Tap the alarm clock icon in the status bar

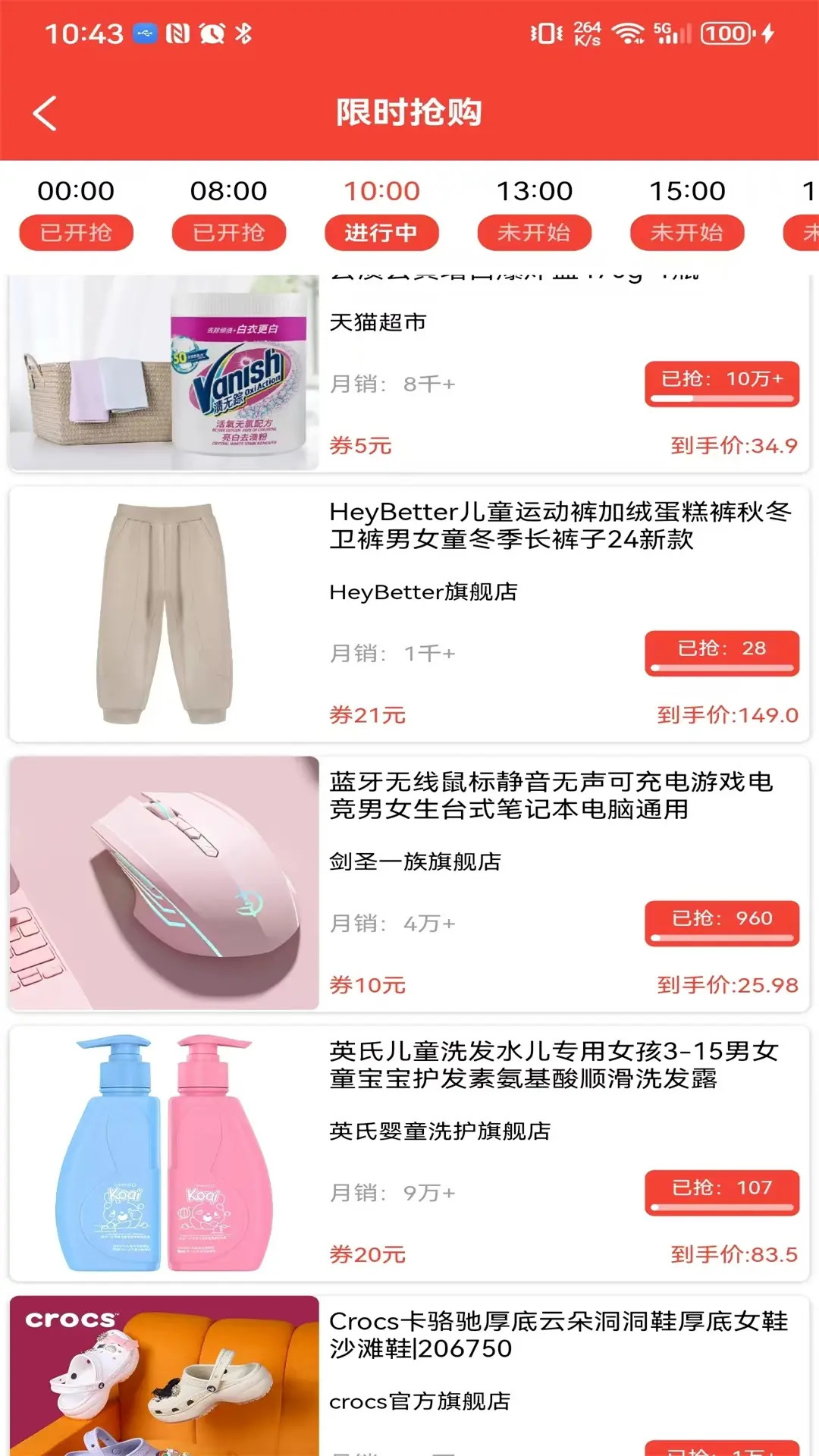[x=213, y=33]
